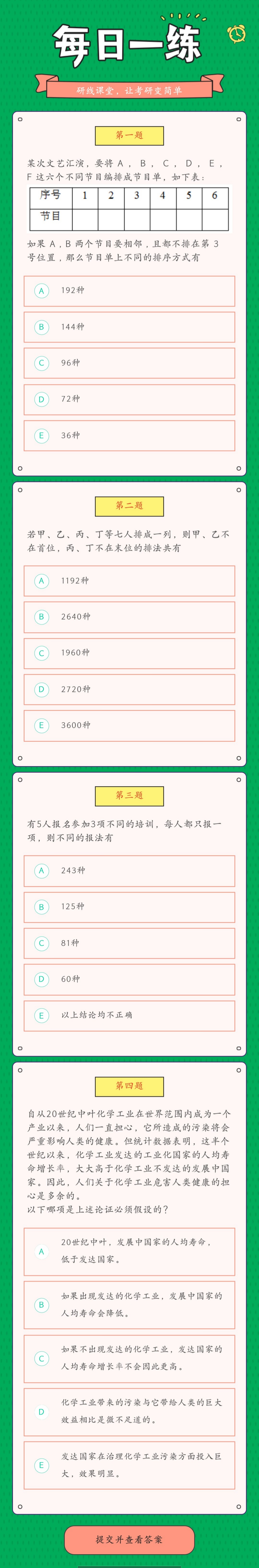259x1568 pixels.
Task: Choose answer A 243种 for question three
Action: 129,871
